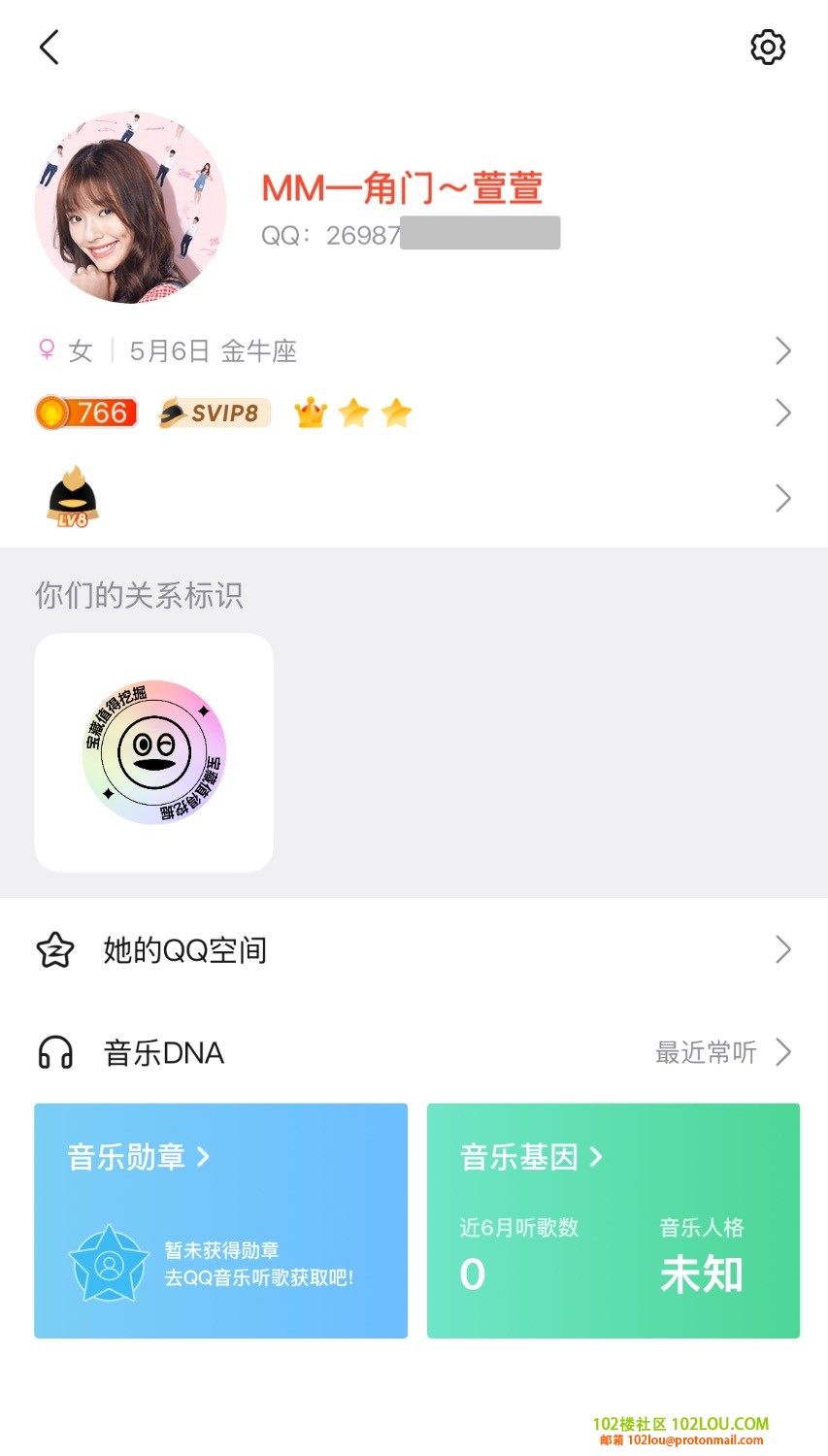The height and width of the screenshot is (1456, 828).
Task: View the profile avatar photo
Action: tap(130, 207)
